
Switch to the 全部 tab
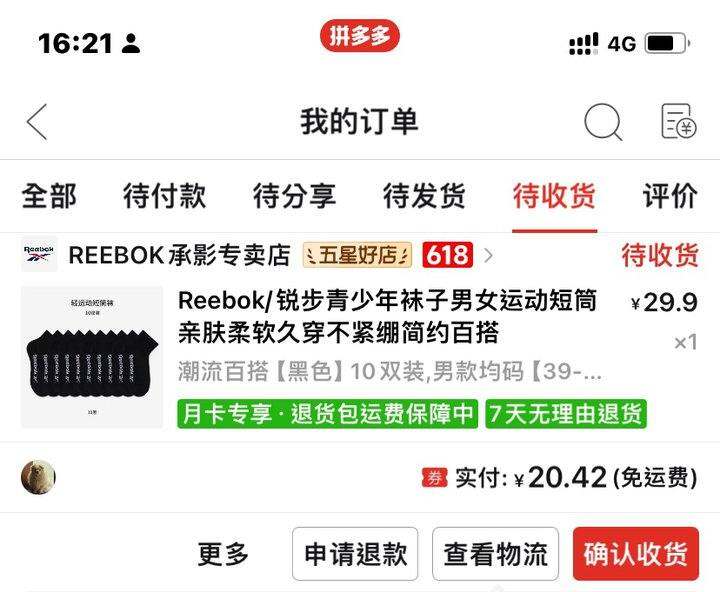pyautogui.click(x=49, y=196)
